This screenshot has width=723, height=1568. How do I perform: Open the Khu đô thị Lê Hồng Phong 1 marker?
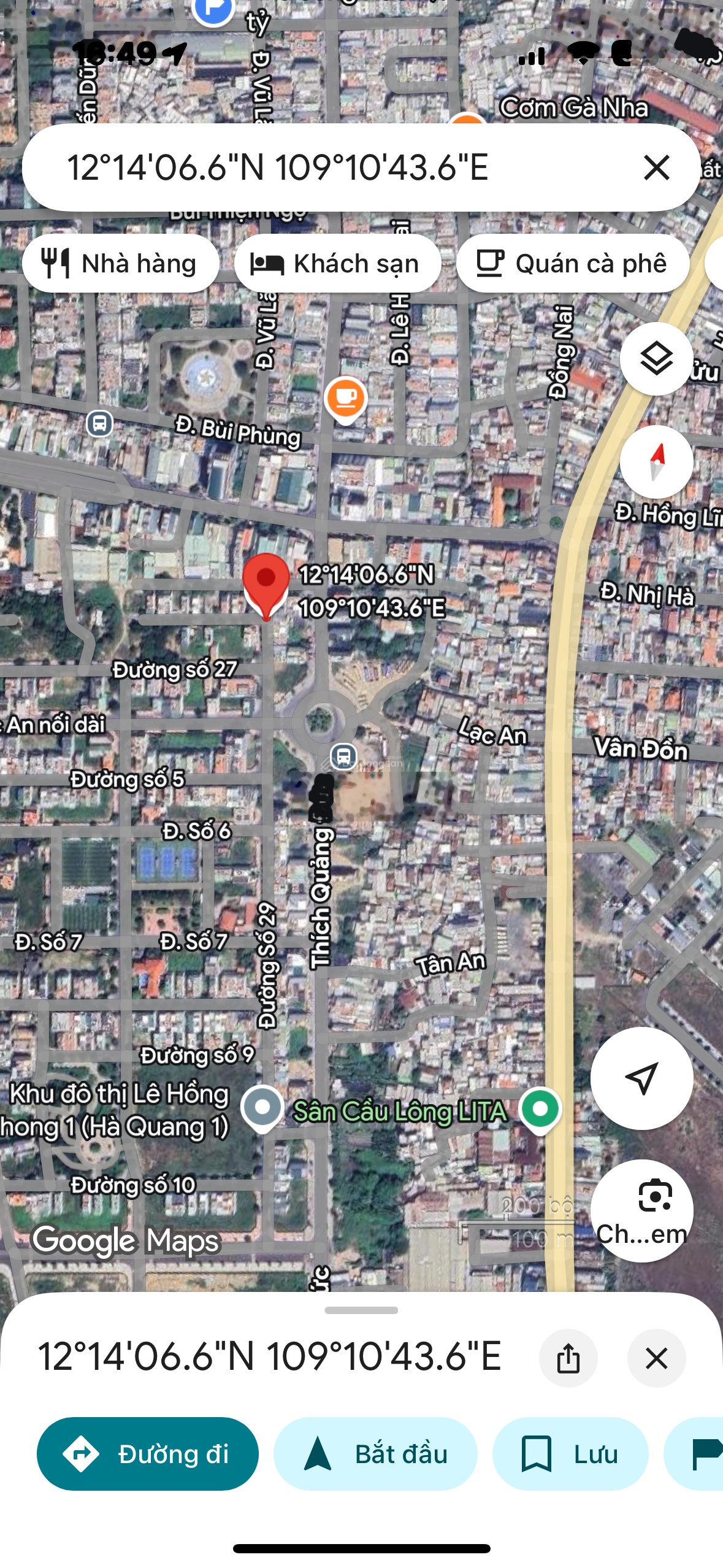tap(262, 1107)
